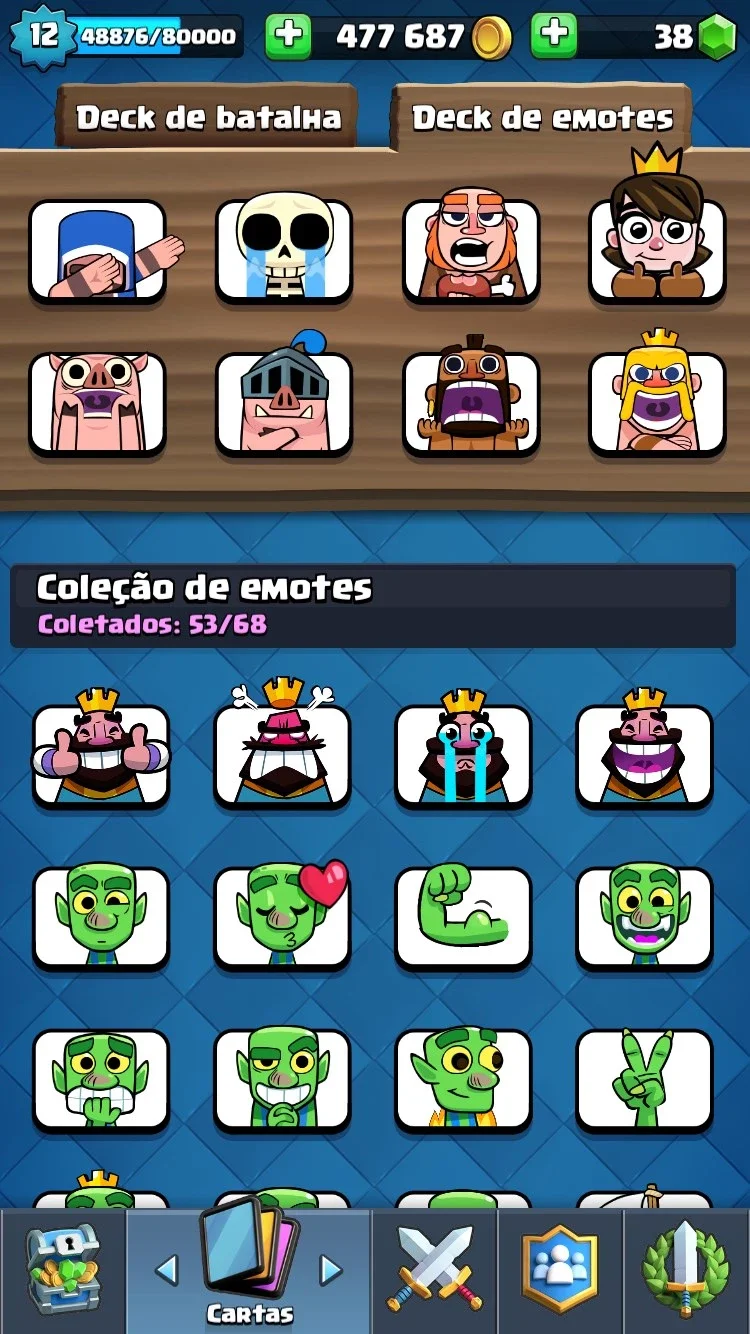Select the dabbing wizard emote in deck
750x1334 pixels.
point(97,250)
